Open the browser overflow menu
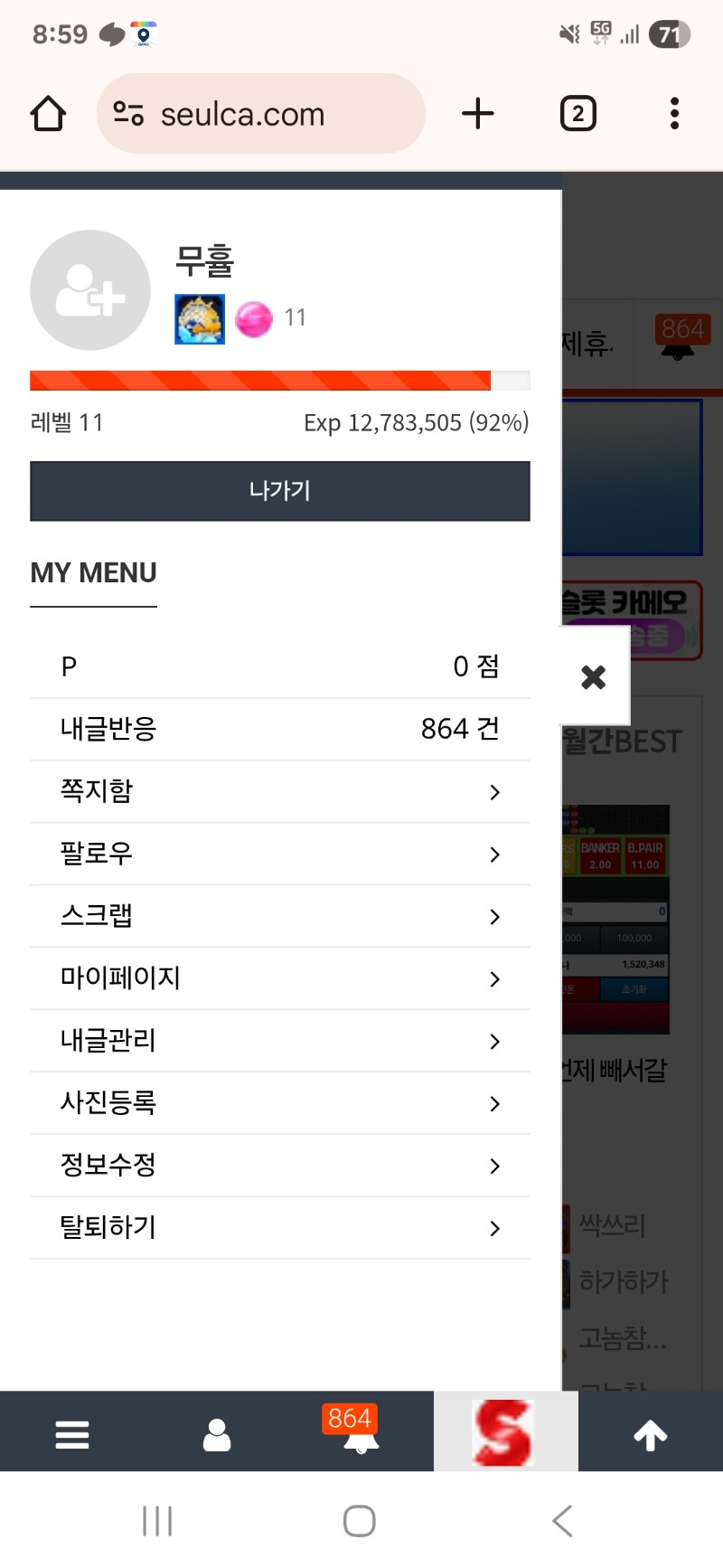Image resolution: width=723 pixels, height=1568 pixels. coord(674,114)
